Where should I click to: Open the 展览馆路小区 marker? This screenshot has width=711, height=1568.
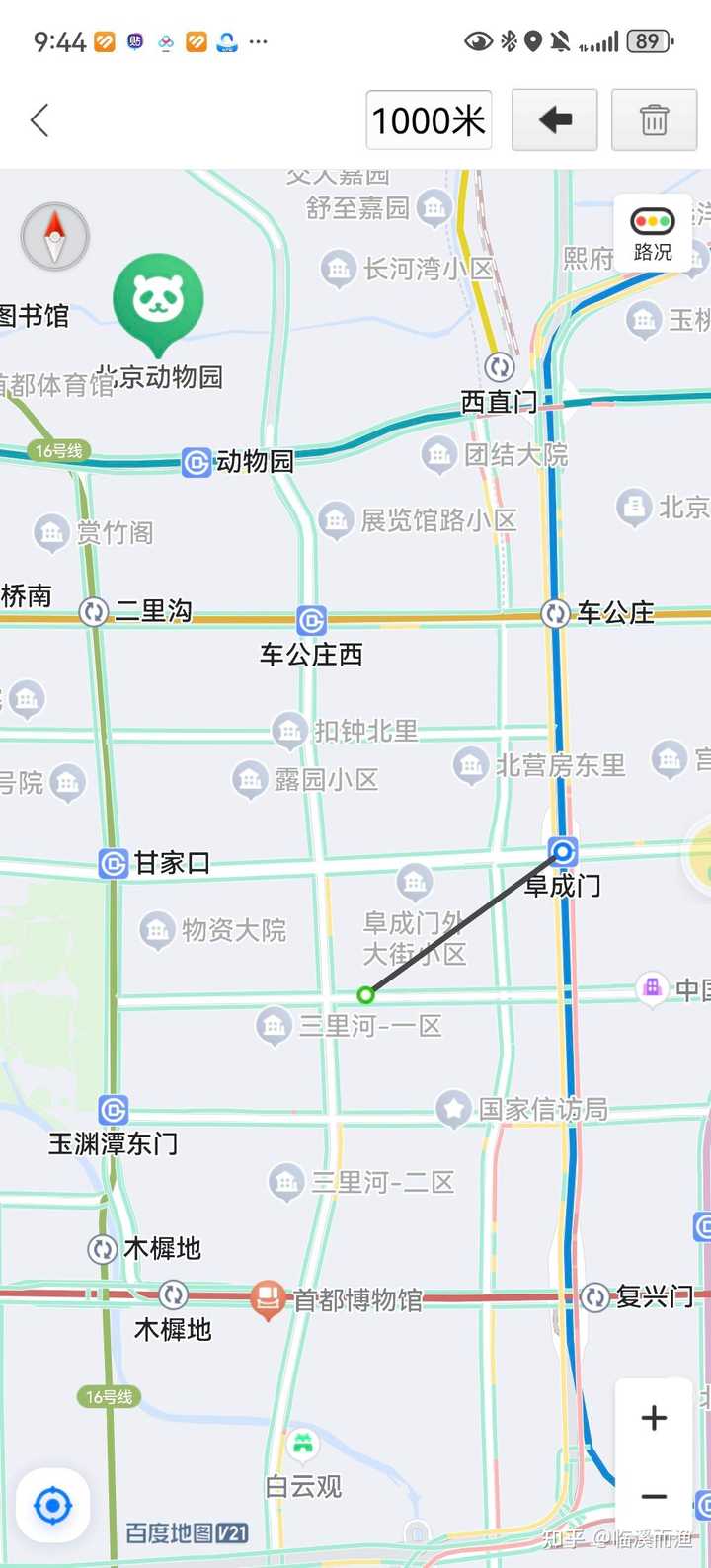(336, 519)
